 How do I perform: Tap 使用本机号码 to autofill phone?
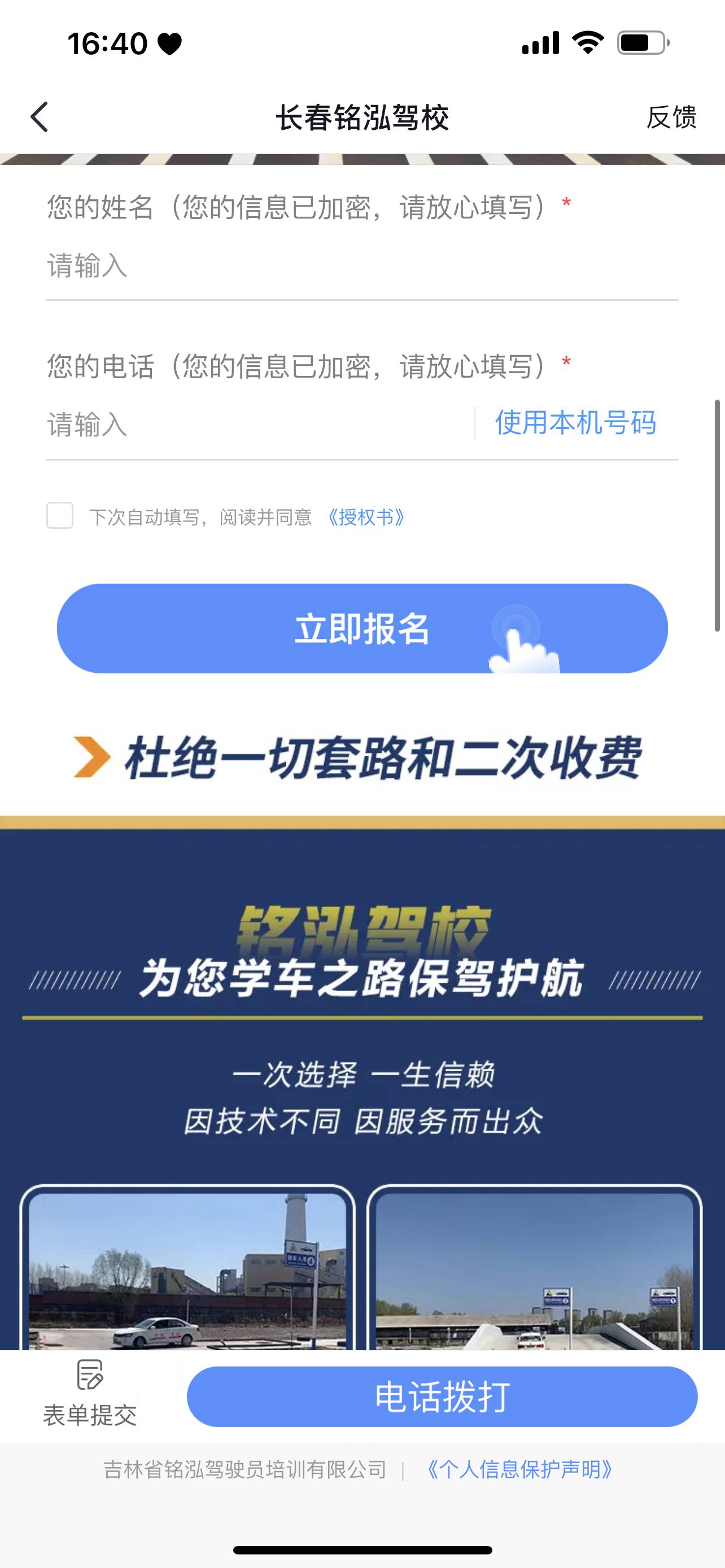click(x=575, y=422)
